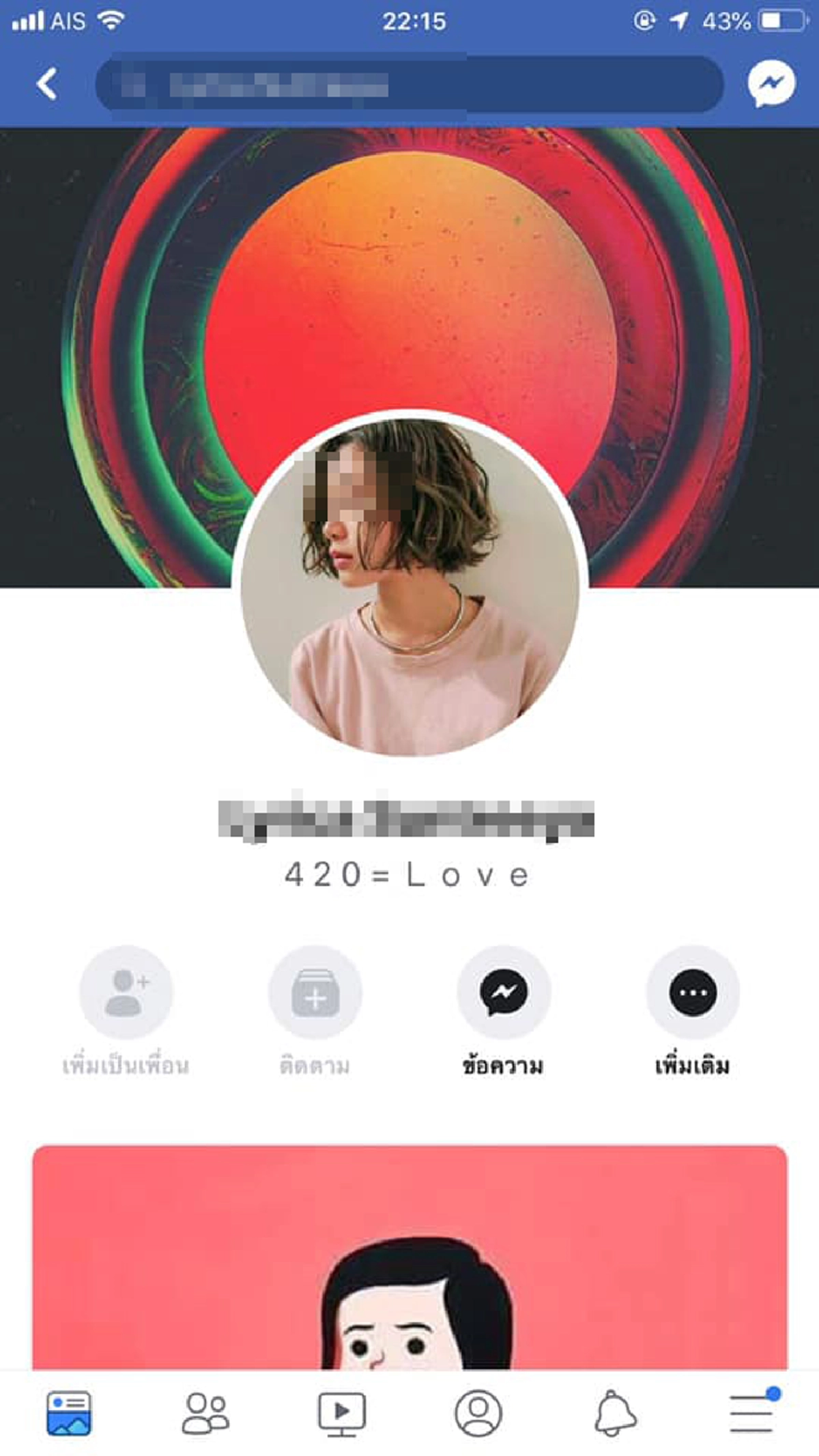The image size is (819, 1456).
Task: Go back using the top-left arrow
Action: pos(46,85)
